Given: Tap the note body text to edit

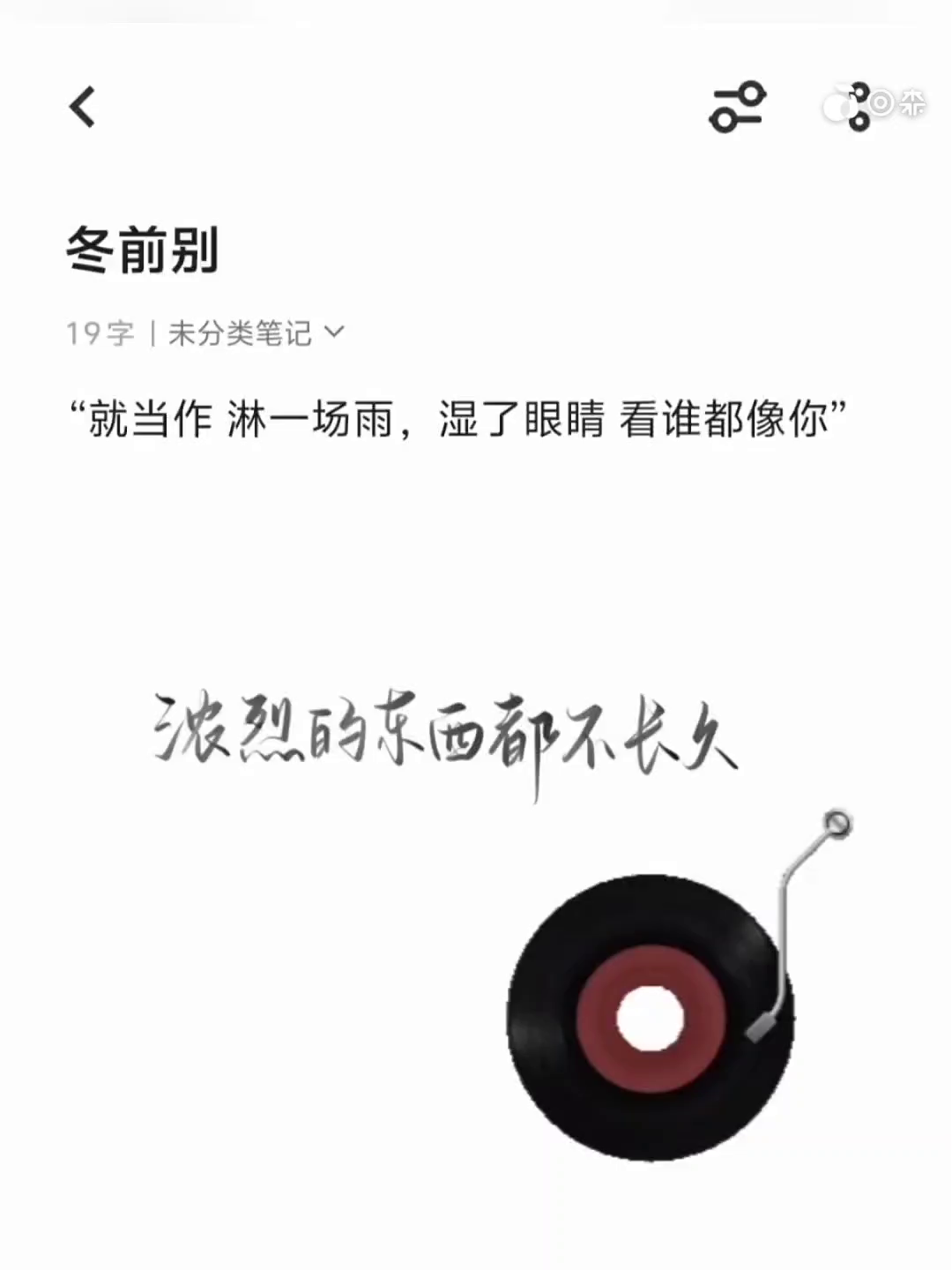Looking at the screenshot, I should click(x=458, y=418).
